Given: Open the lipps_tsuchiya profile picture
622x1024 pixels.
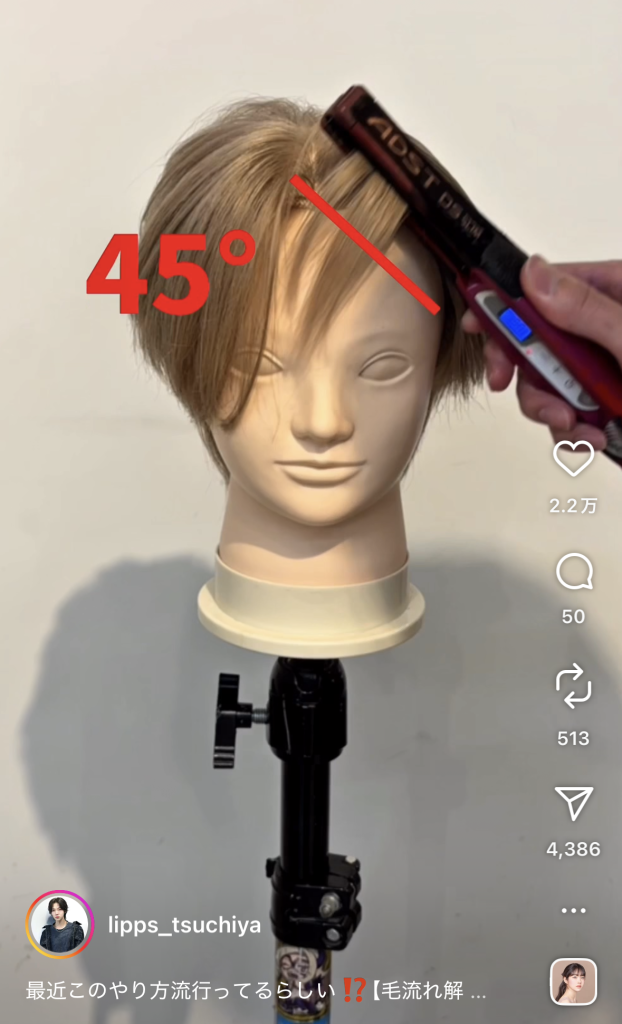Looking at the screenshot, I should [x=60, y=925].
